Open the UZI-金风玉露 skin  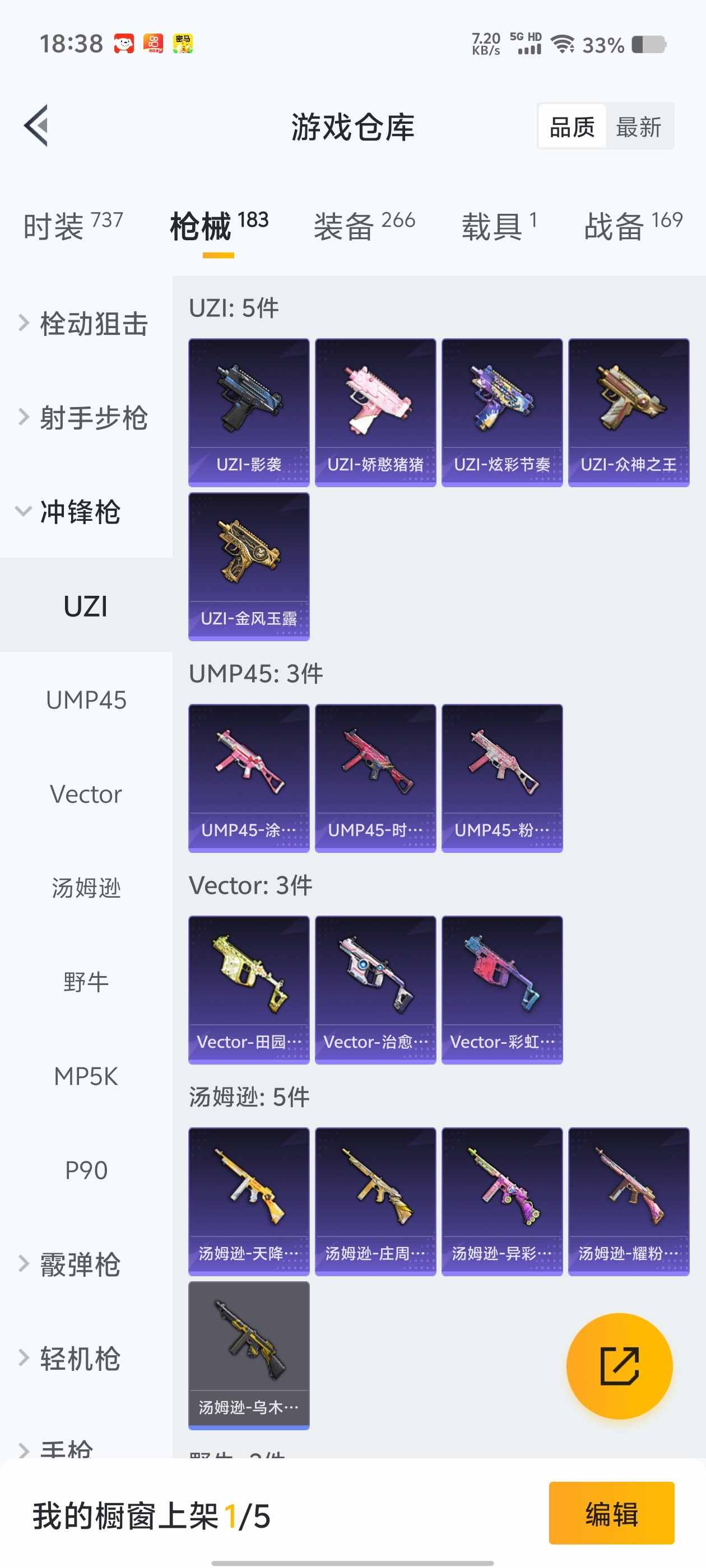pos(249,566)
